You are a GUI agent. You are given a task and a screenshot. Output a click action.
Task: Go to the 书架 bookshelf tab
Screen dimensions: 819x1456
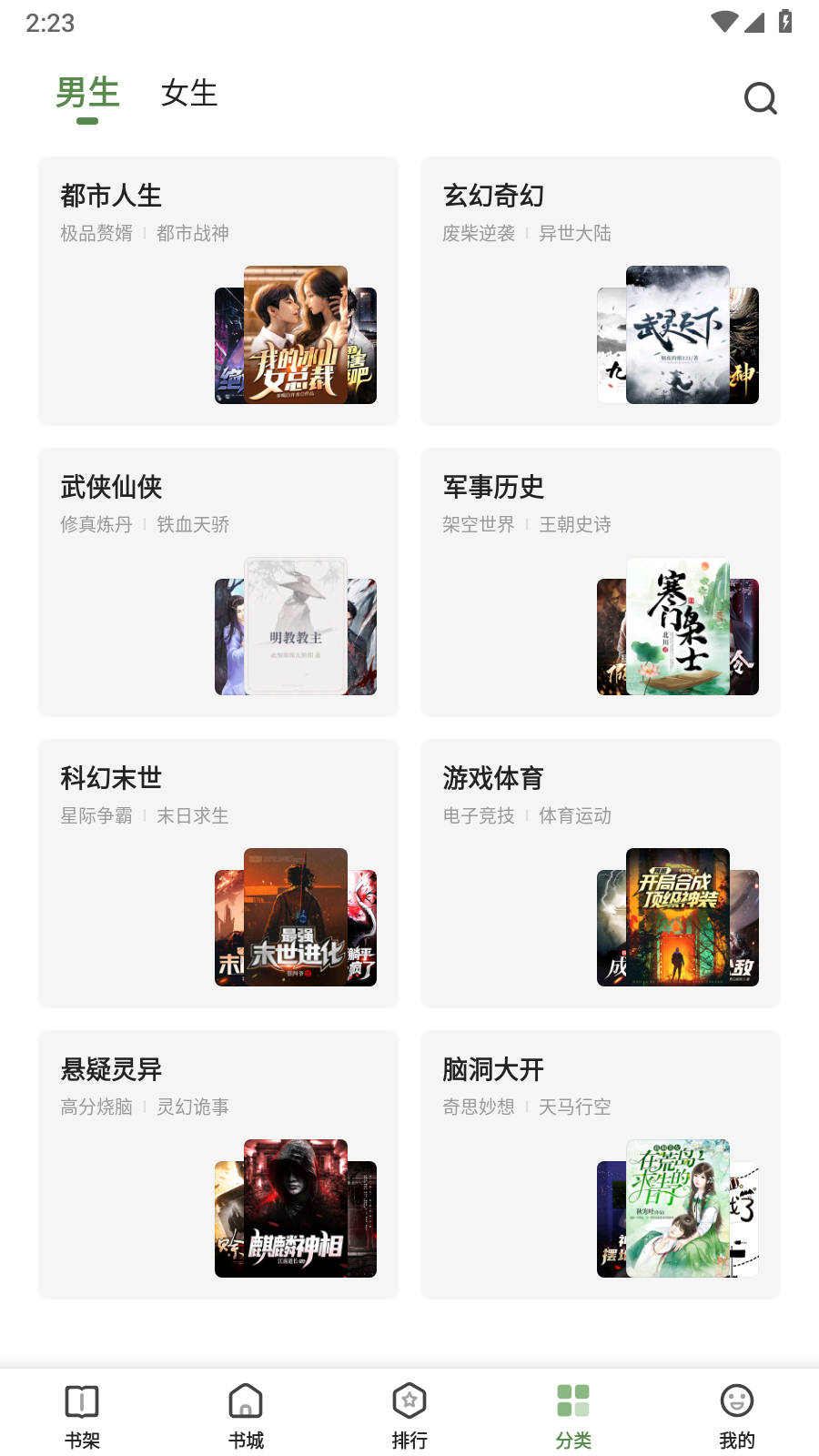82,1416
